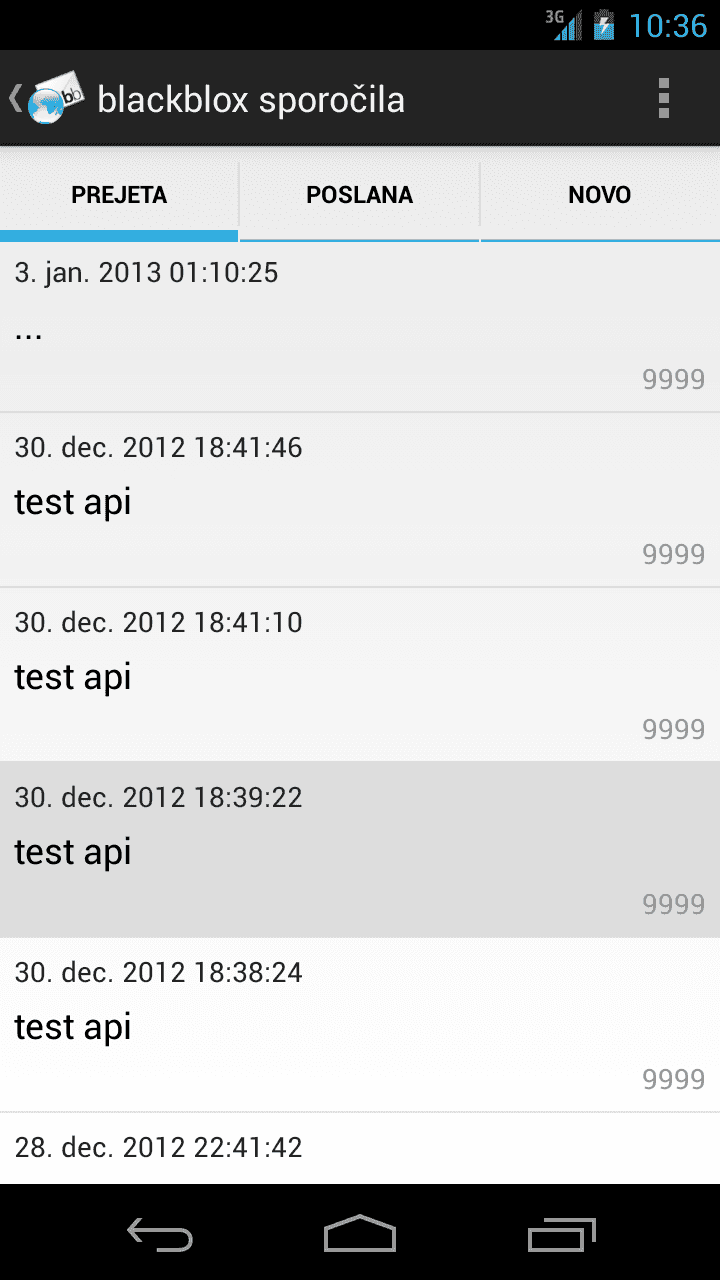The width and height of the screenshot is (720, 1280).
Task: Open the test api message from 18:41:46
Action: coord(359,500)
